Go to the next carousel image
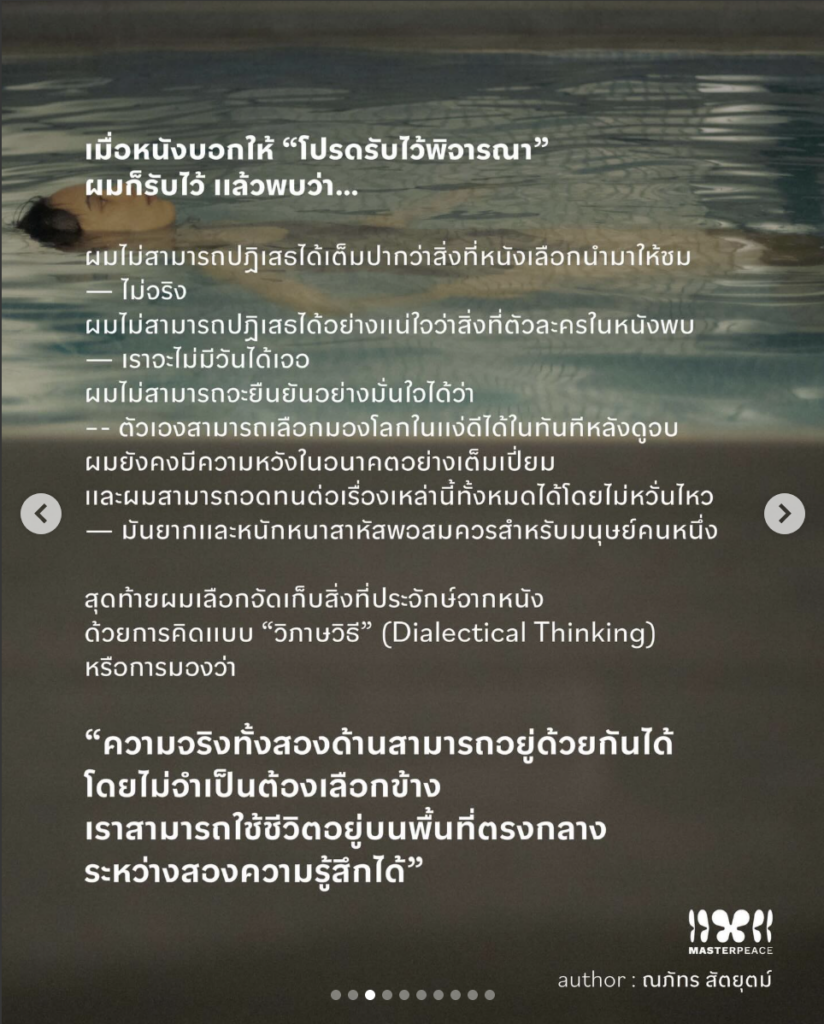 click(x=784, y=513)
